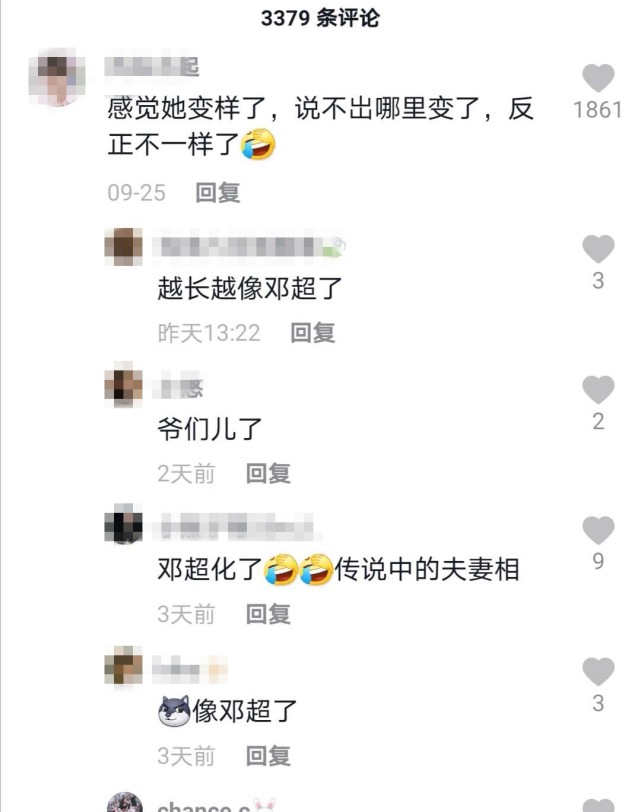Like the reply "越长越像邓超了"
641x812 pixels.
click(x=598, y=249)
